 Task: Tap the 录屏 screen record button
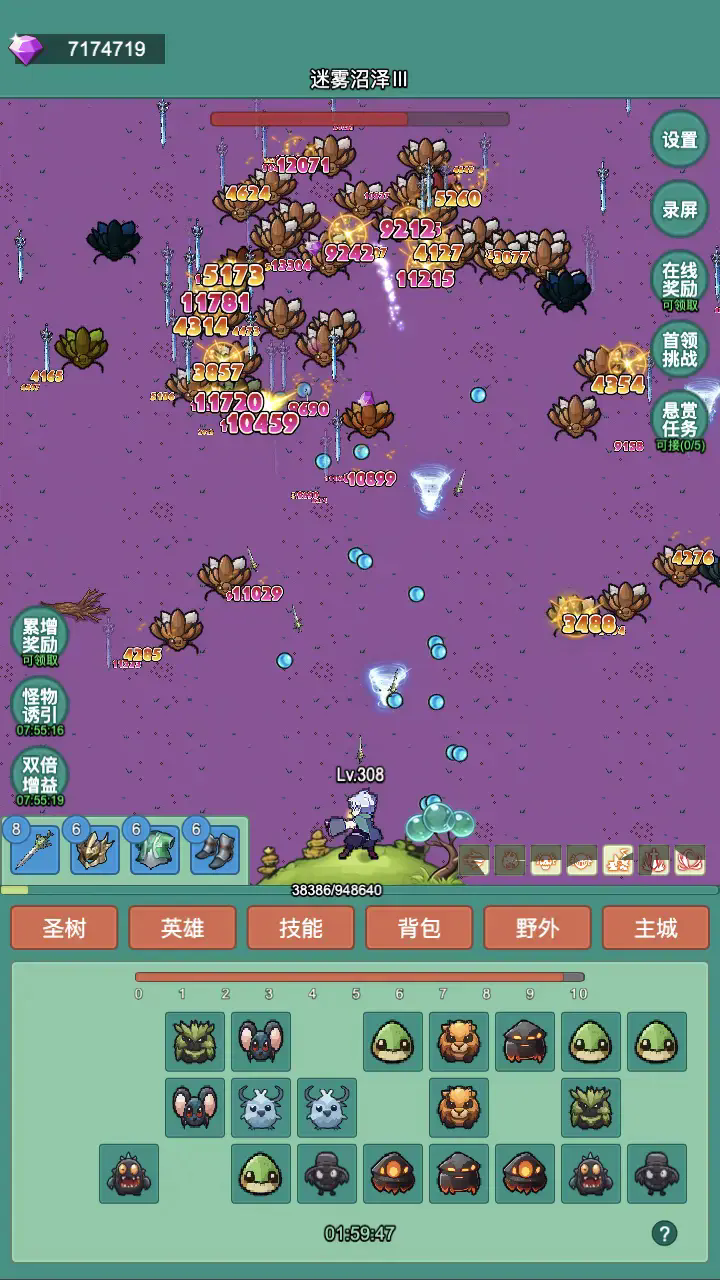coord(679,210)
